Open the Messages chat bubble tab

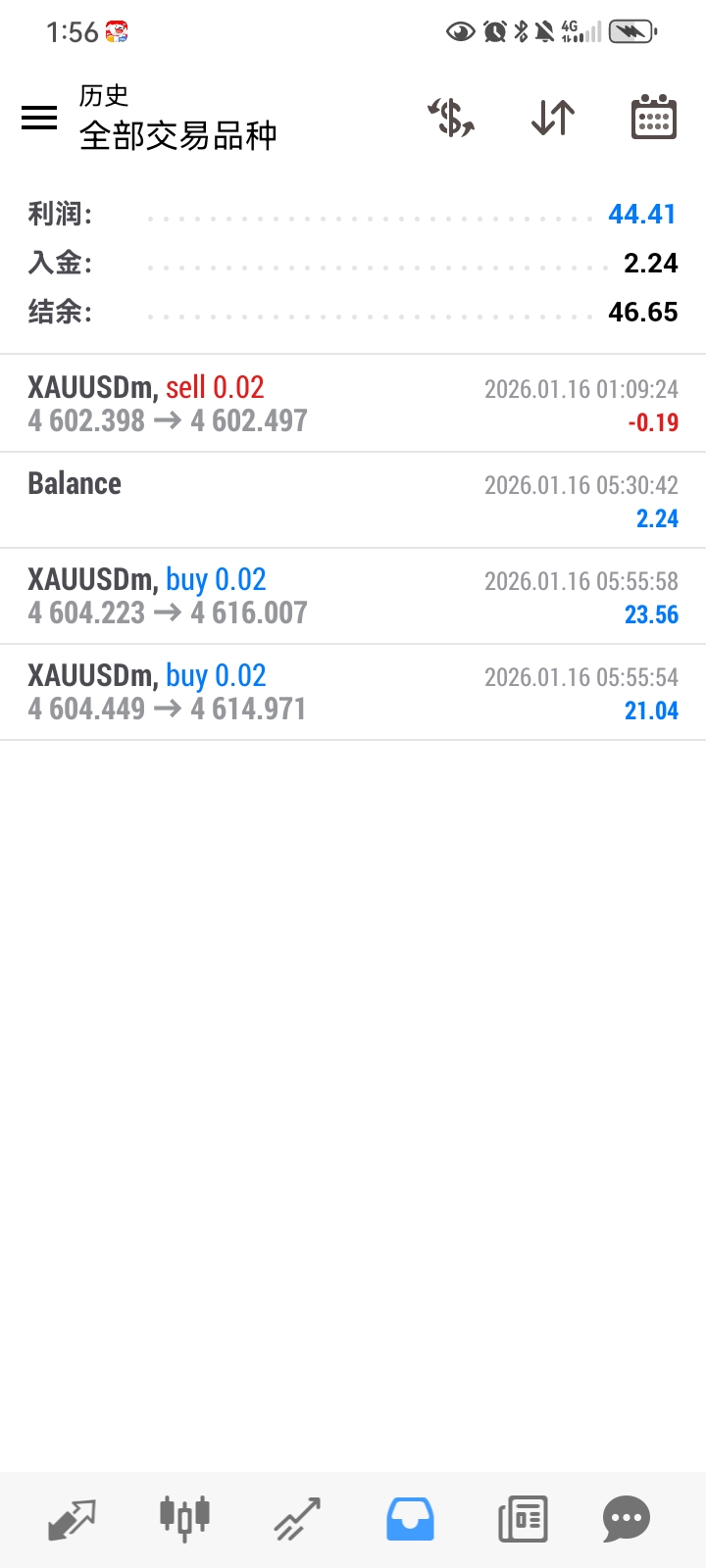point(627,1520)
